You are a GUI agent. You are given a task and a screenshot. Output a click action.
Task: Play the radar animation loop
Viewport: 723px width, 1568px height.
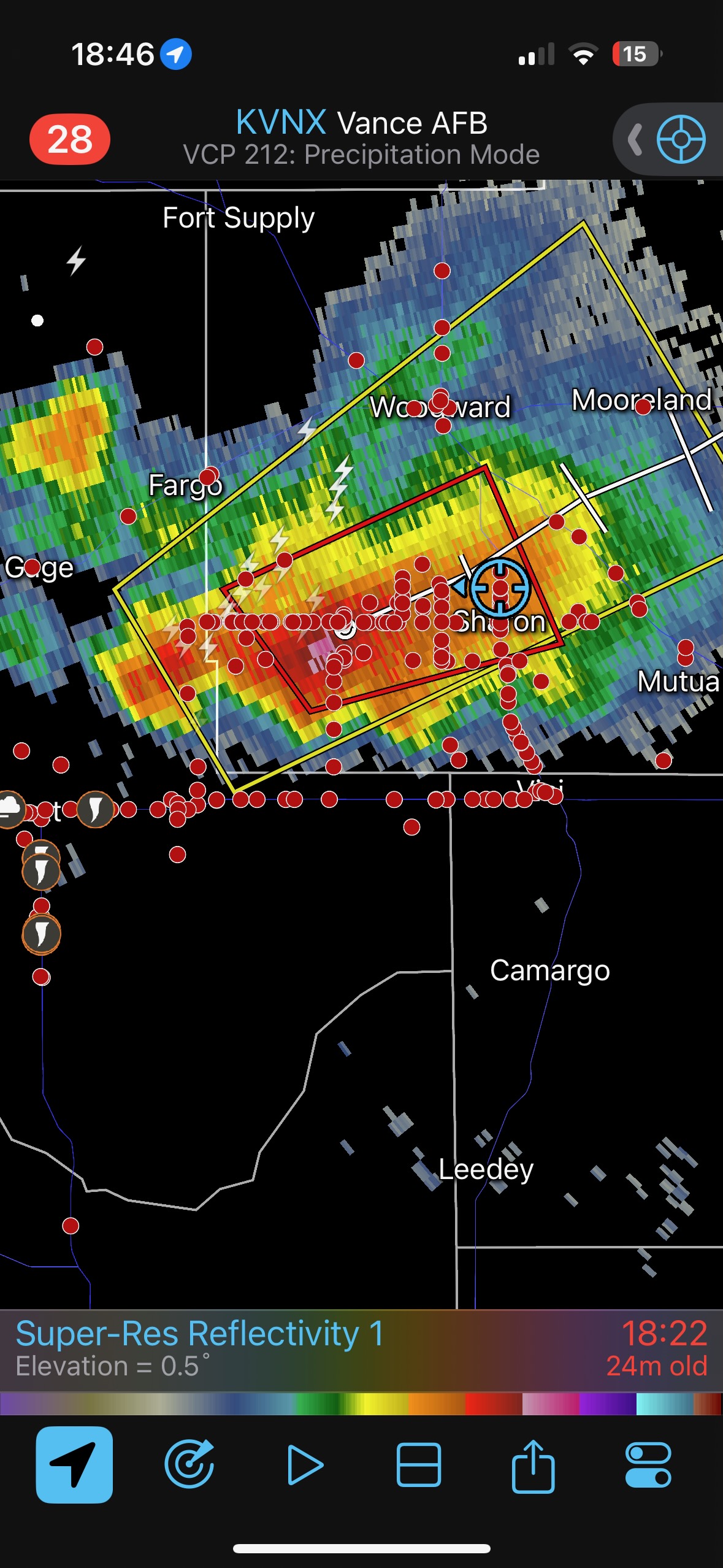pos(305,1464)
